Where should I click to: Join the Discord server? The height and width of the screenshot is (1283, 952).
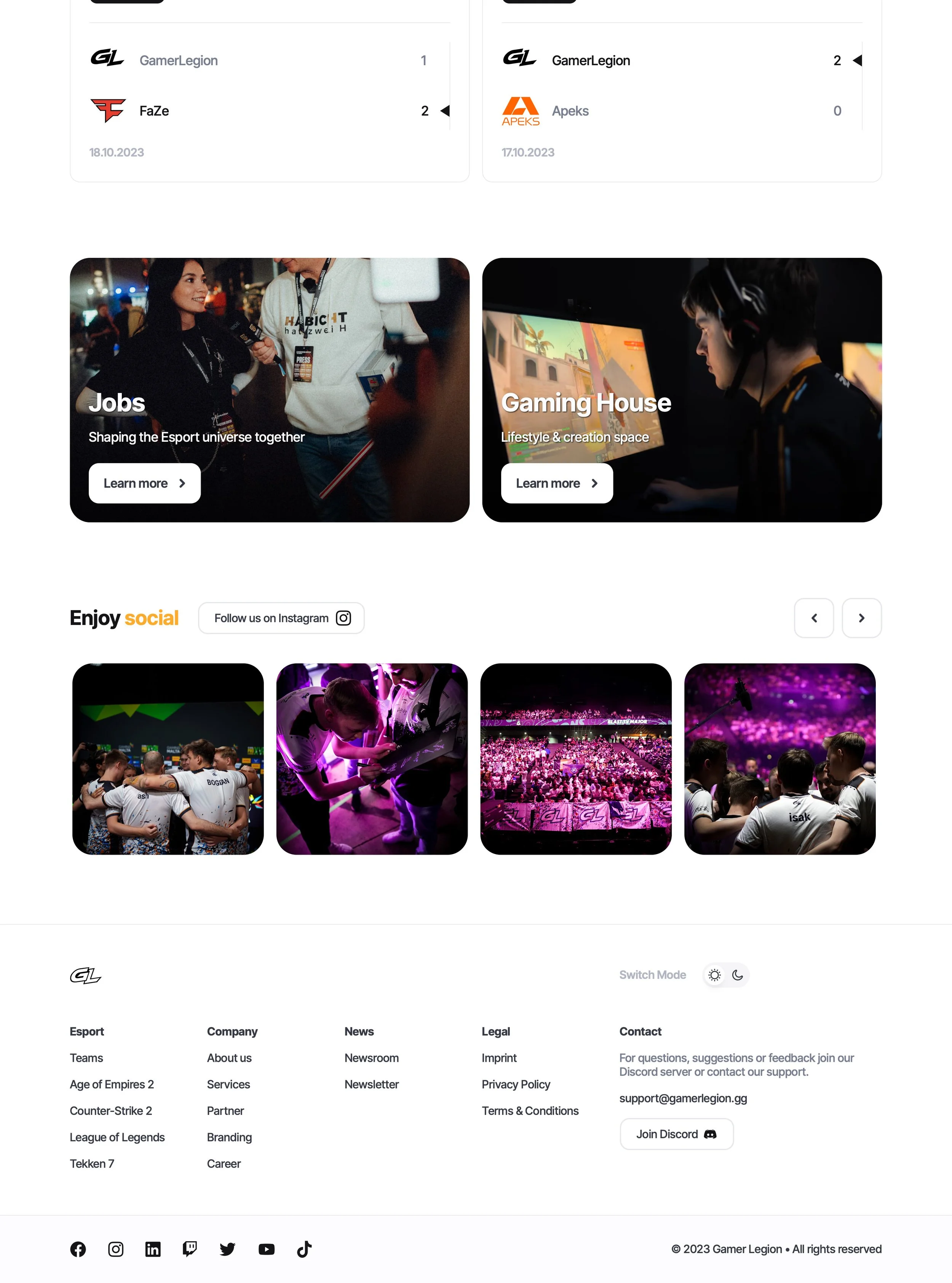677,1134
